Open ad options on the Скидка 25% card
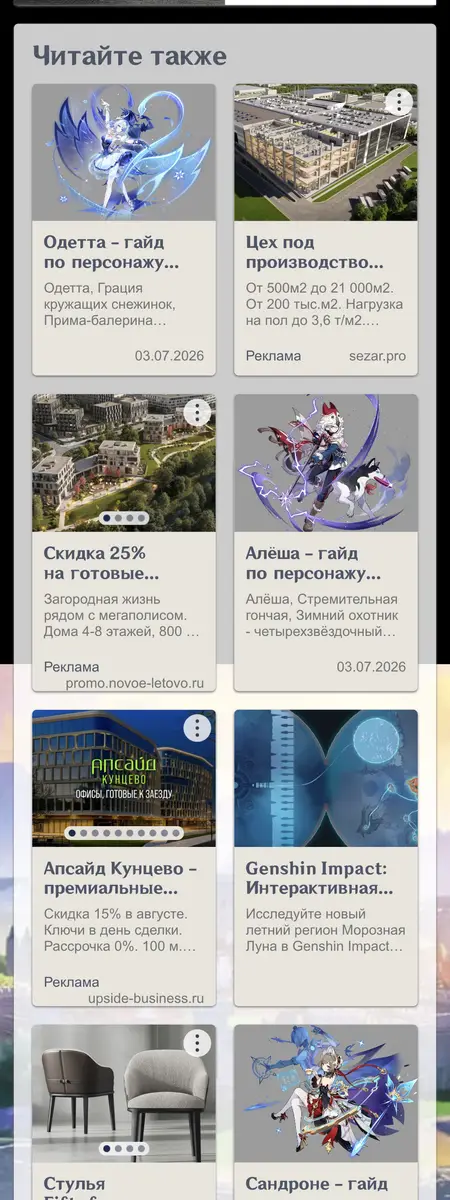The image size is (450, 1200). tap(197, 412)
